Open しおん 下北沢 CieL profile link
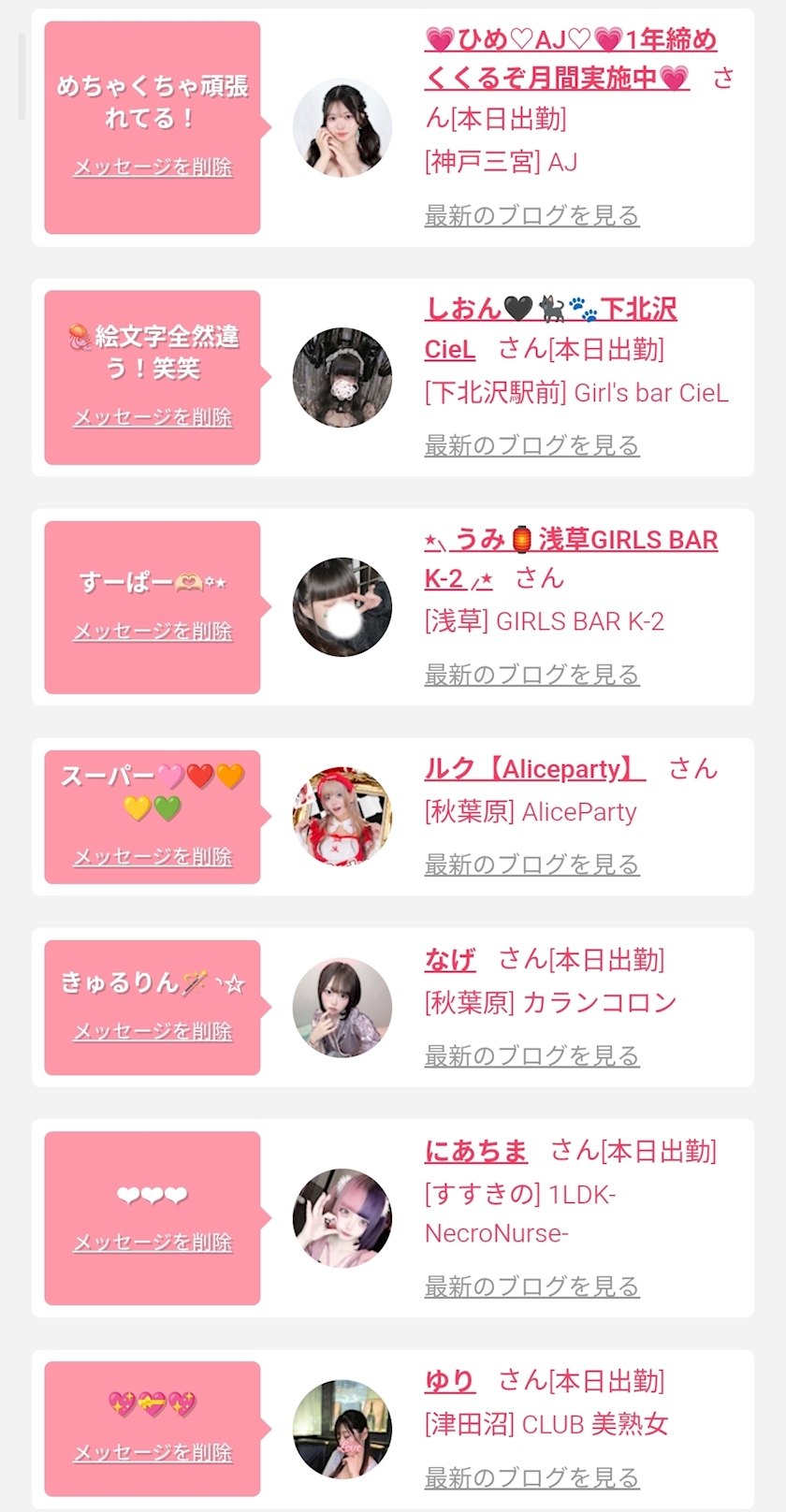 (550, 328)
